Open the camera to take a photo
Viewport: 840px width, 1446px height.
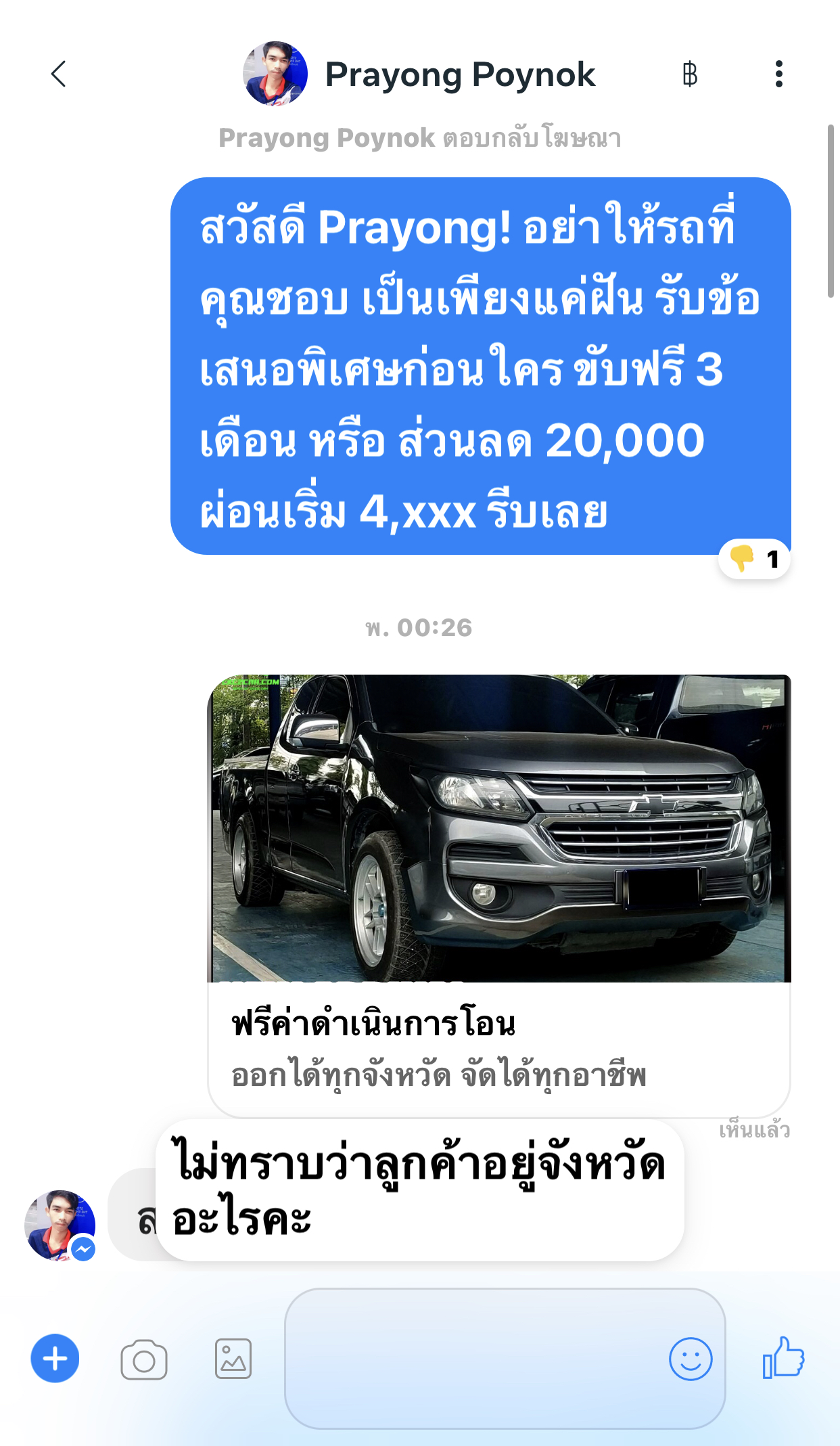[x=144, y=1359]
